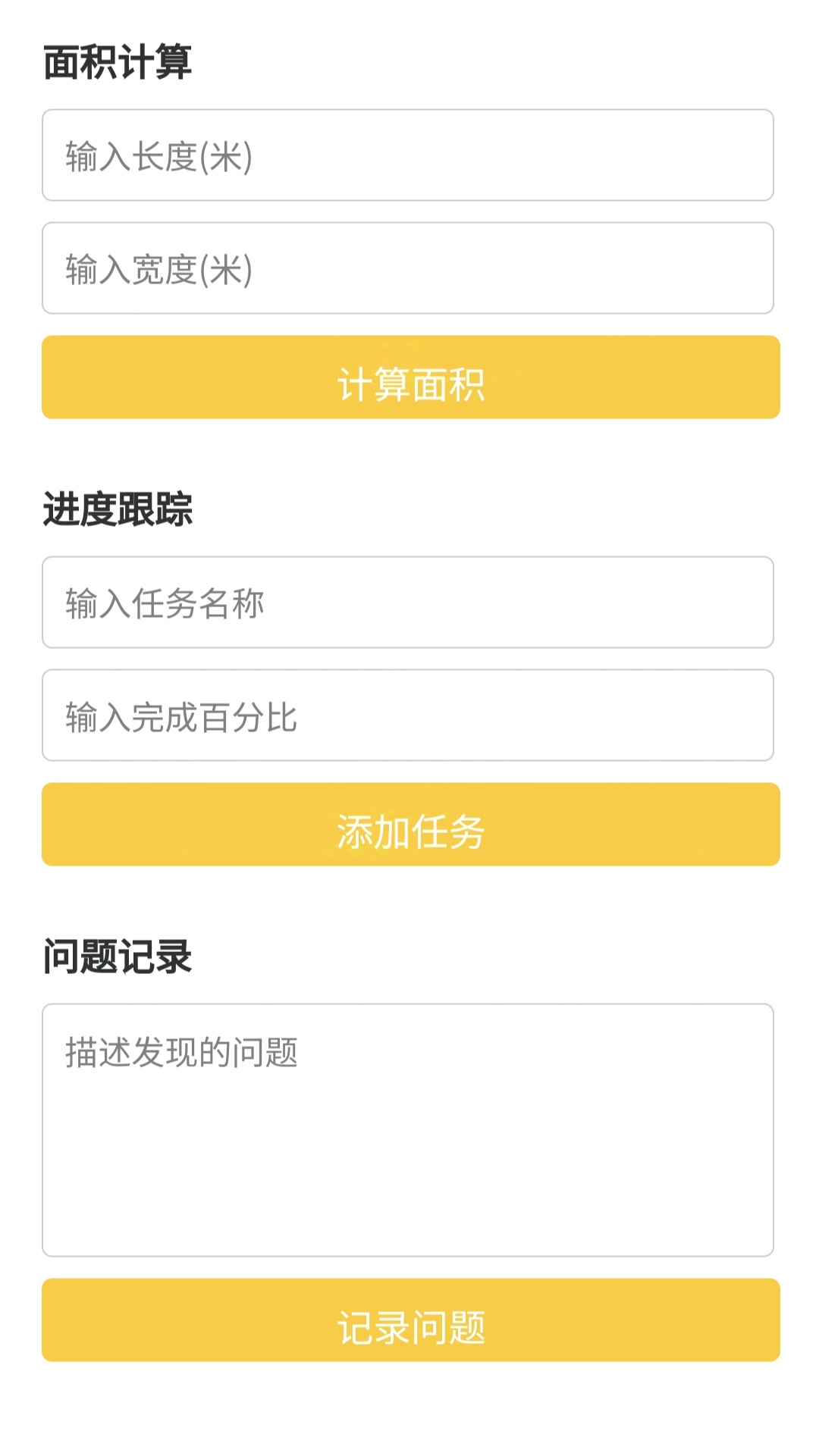
Task: Tap the length input field 输入长度(米)
Action: [x=408, y=155]
